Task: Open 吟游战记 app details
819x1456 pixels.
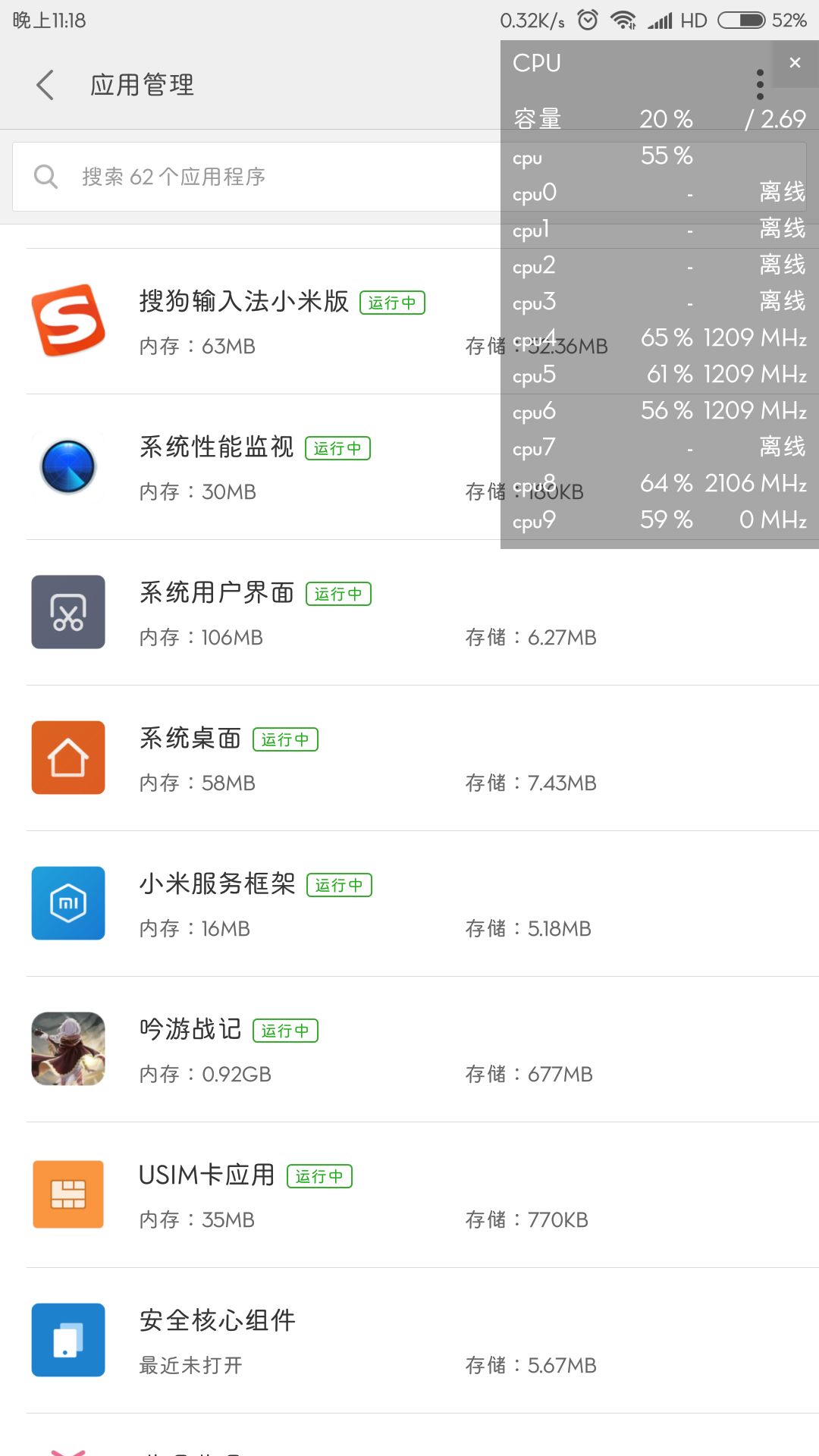Action: (409, 1050)
